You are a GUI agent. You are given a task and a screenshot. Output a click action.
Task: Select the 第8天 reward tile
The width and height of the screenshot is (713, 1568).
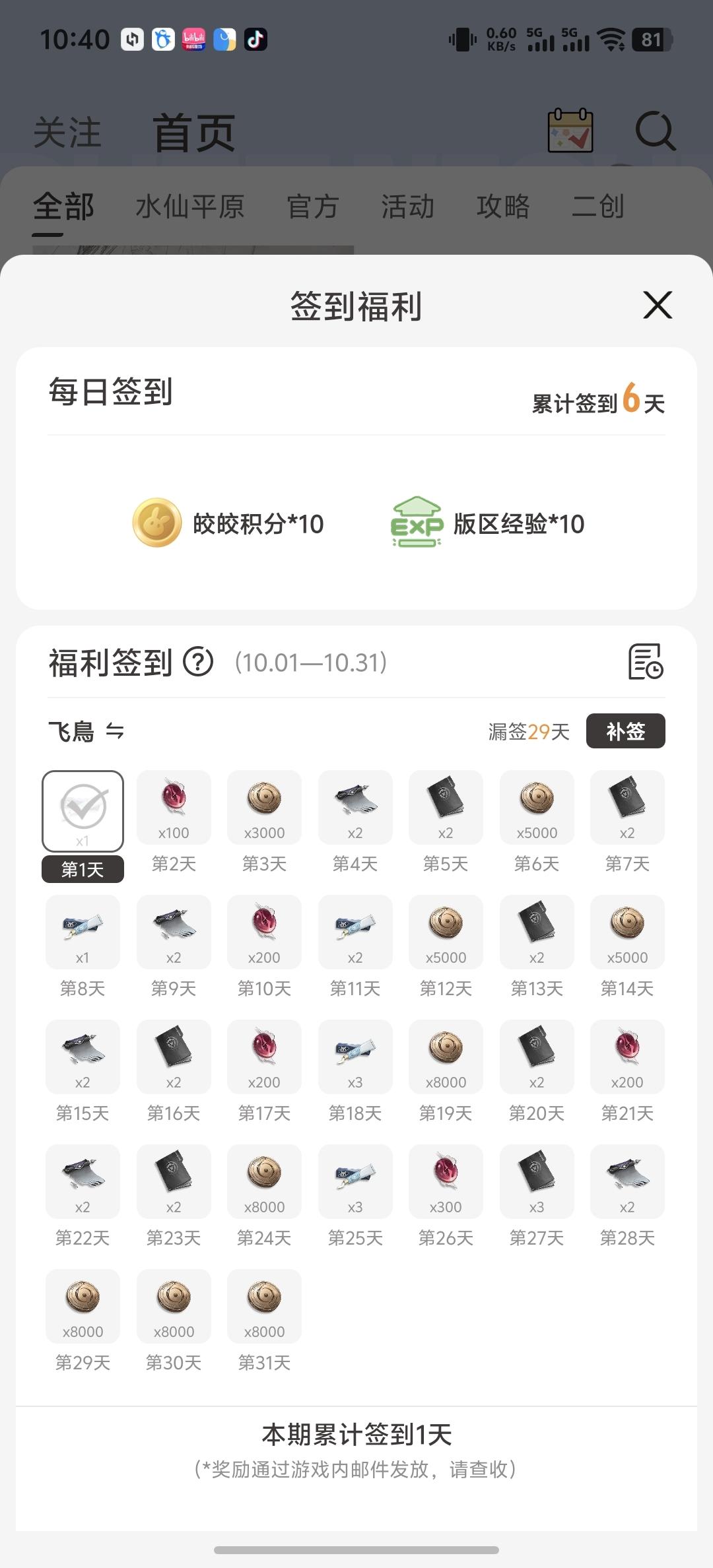[x=83, y=932]
